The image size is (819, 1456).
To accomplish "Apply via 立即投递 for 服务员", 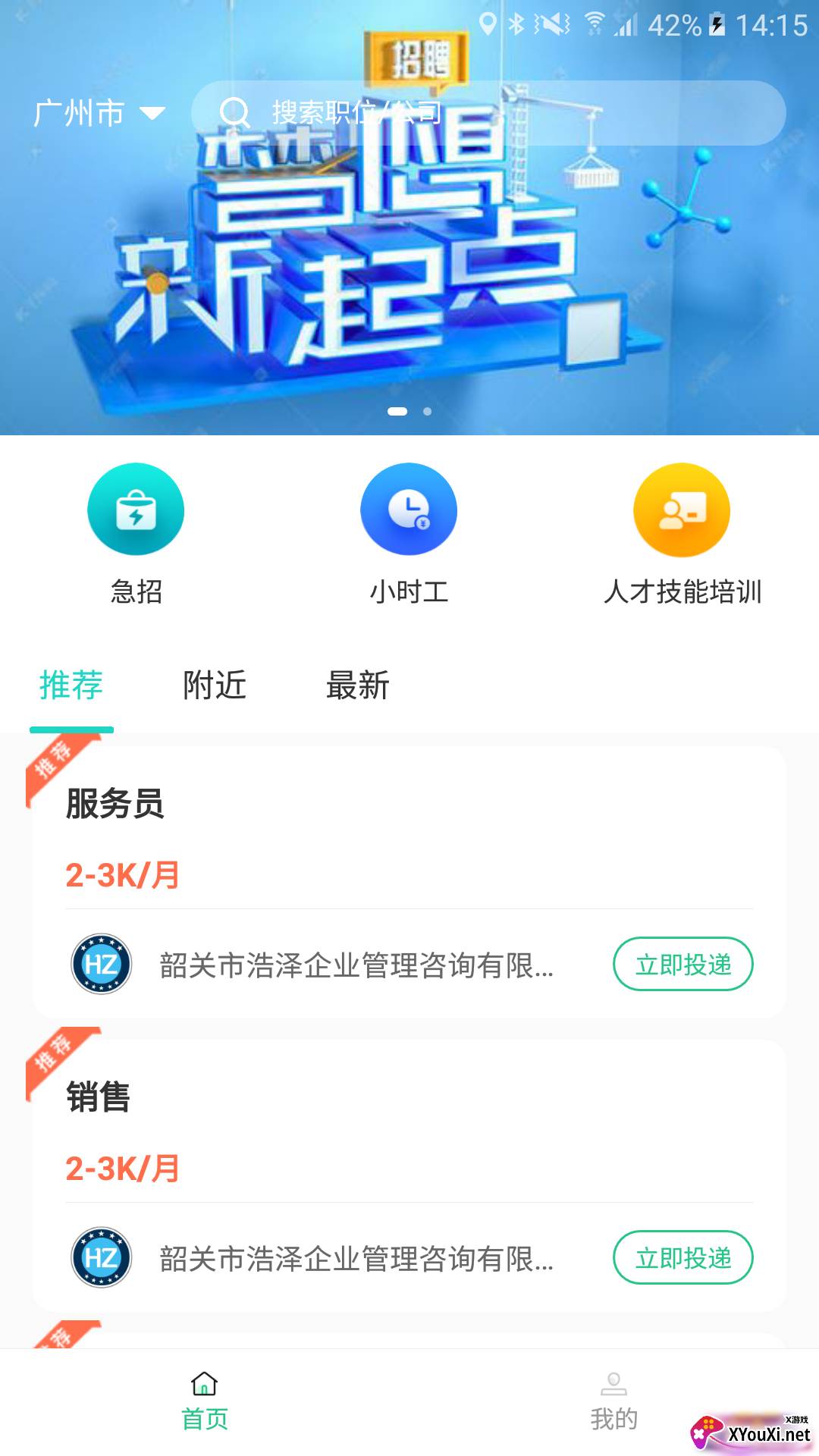I will tap(682, 965).
